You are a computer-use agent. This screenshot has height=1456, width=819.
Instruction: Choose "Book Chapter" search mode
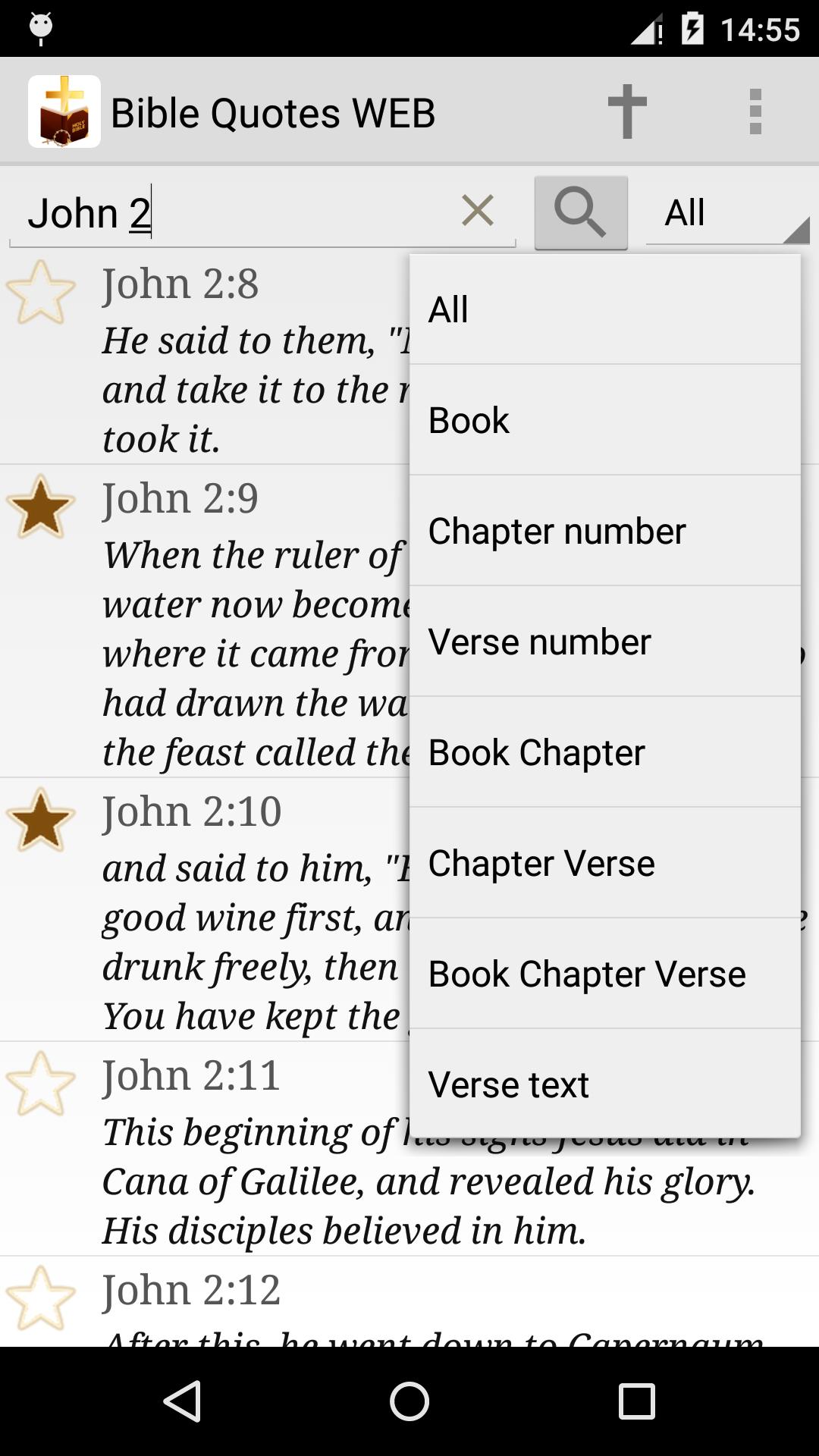[604, 752]
